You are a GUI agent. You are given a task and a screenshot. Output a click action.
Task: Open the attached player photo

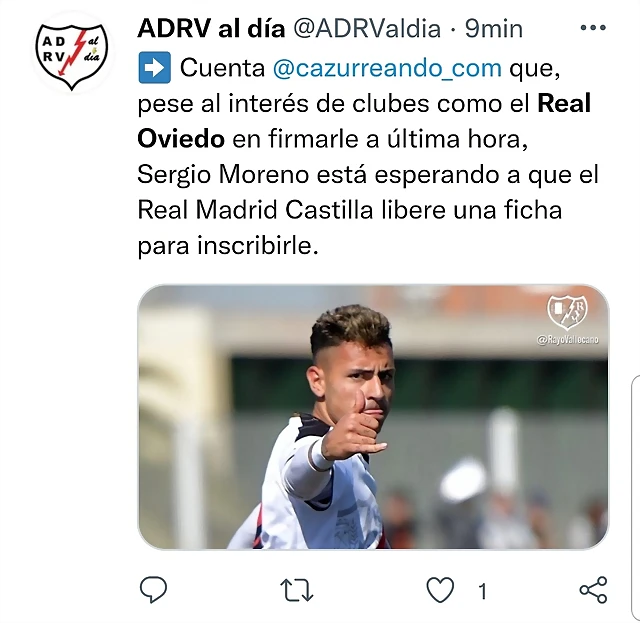pos(372,417)
